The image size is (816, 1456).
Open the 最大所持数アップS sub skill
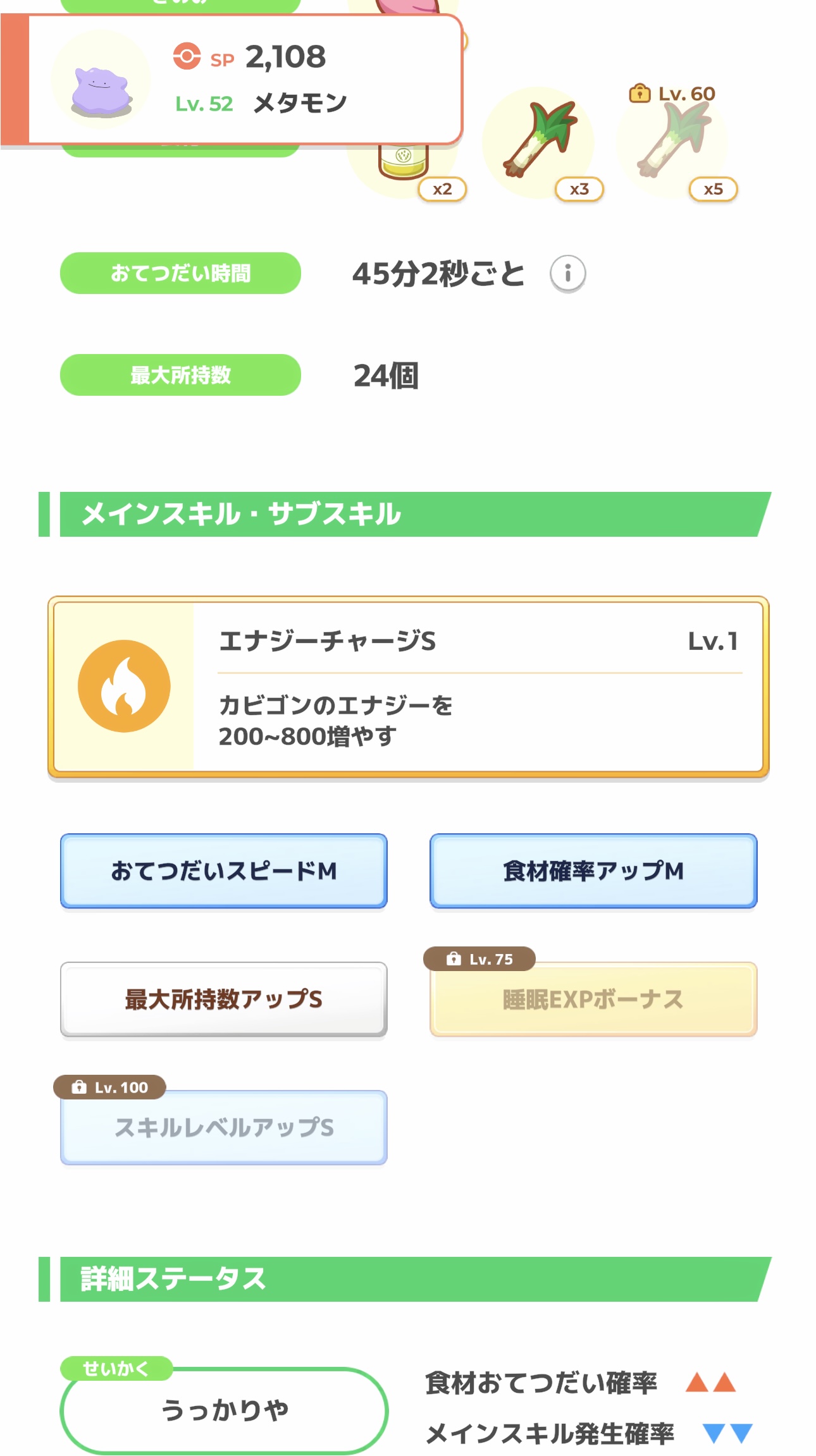pyautogui.click(x=224, y=1000)
